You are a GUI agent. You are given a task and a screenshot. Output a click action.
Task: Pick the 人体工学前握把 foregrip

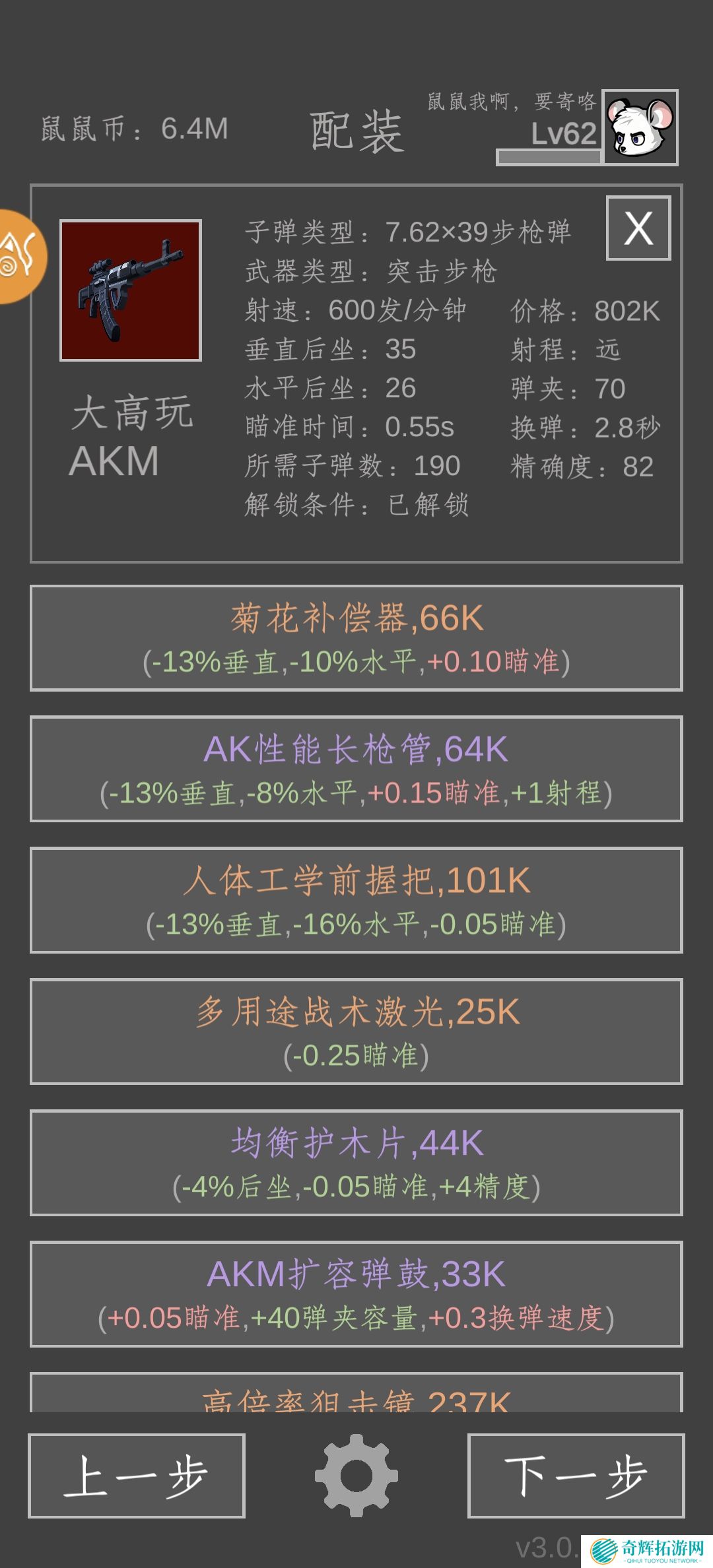[x=356, y=900]
